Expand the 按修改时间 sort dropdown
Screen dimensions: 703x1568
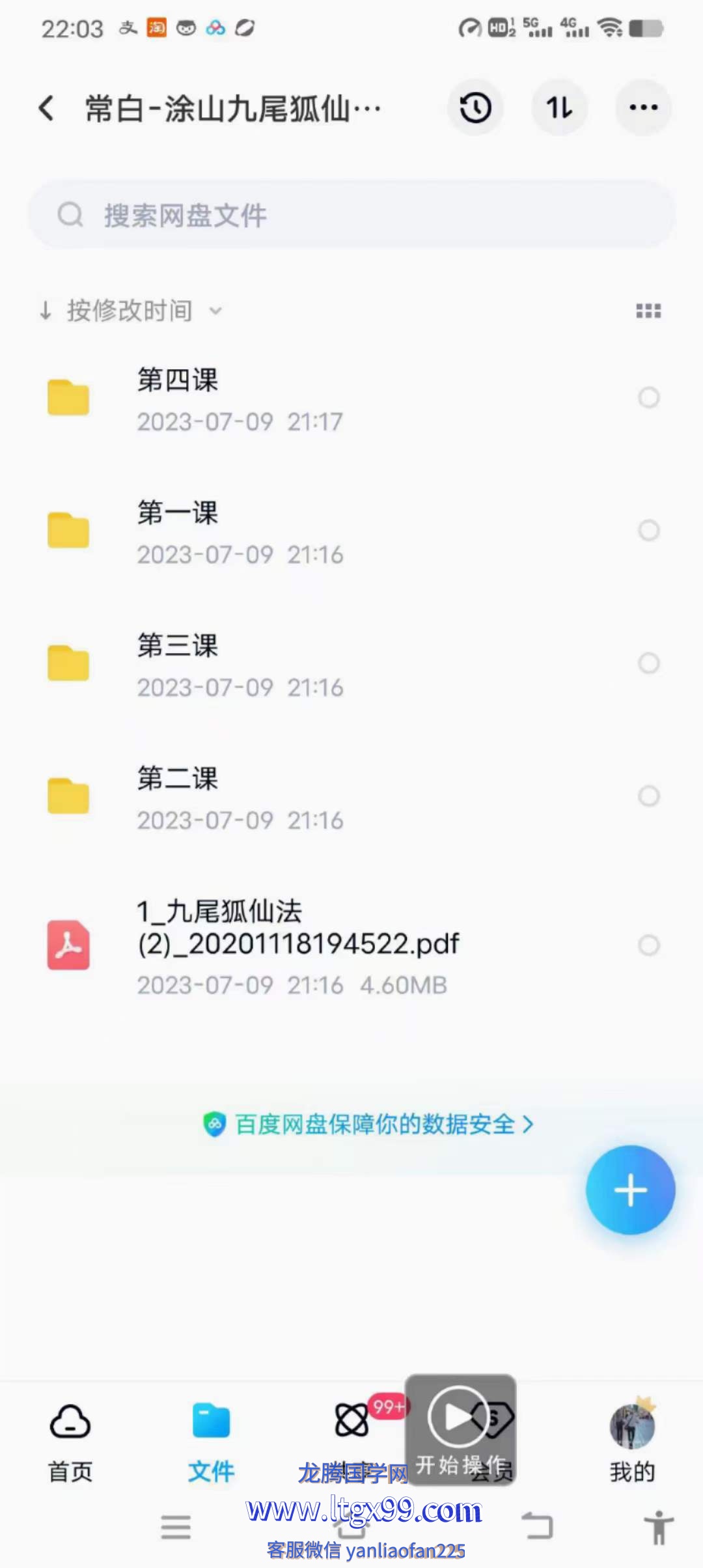[130, 311]
